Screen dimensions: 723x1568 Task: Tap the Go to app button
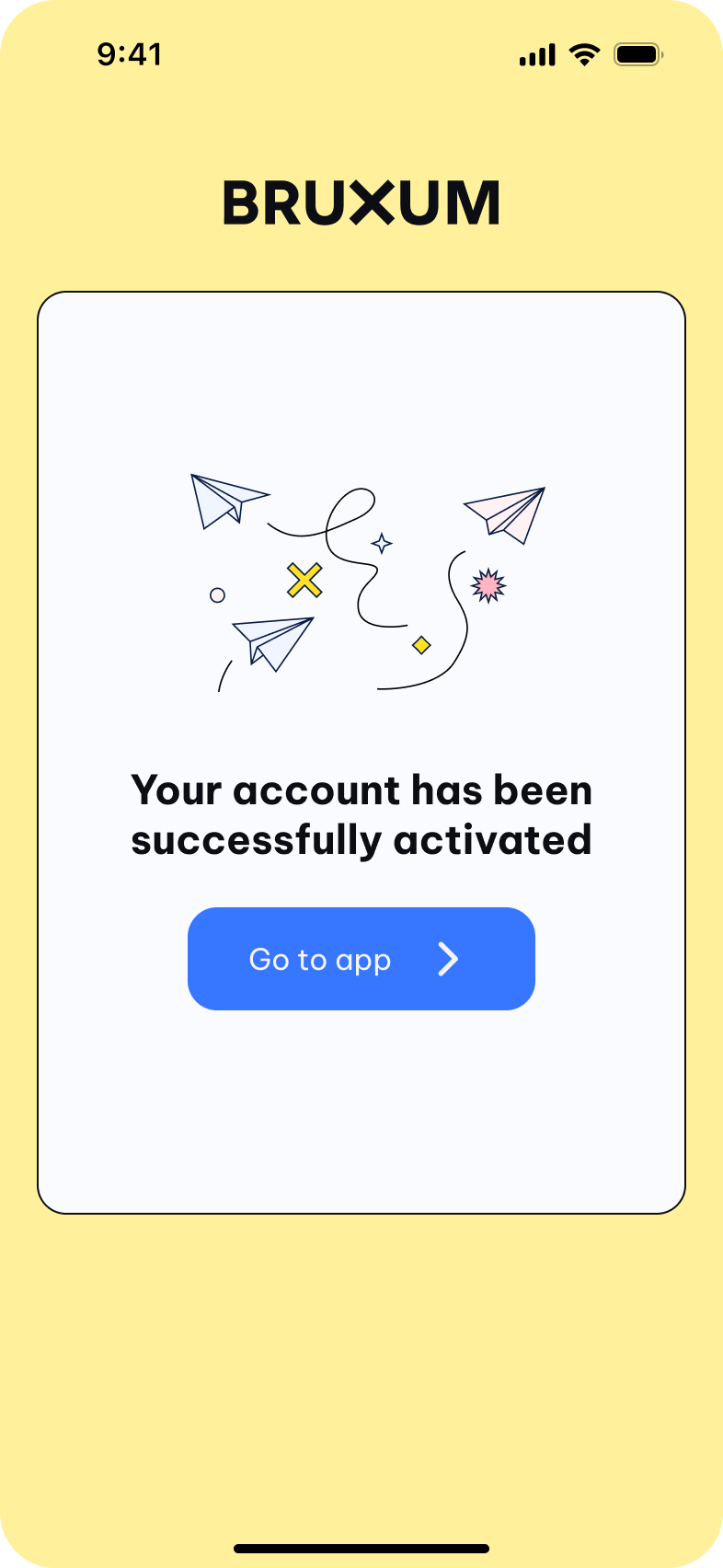[x=361, y=959]
